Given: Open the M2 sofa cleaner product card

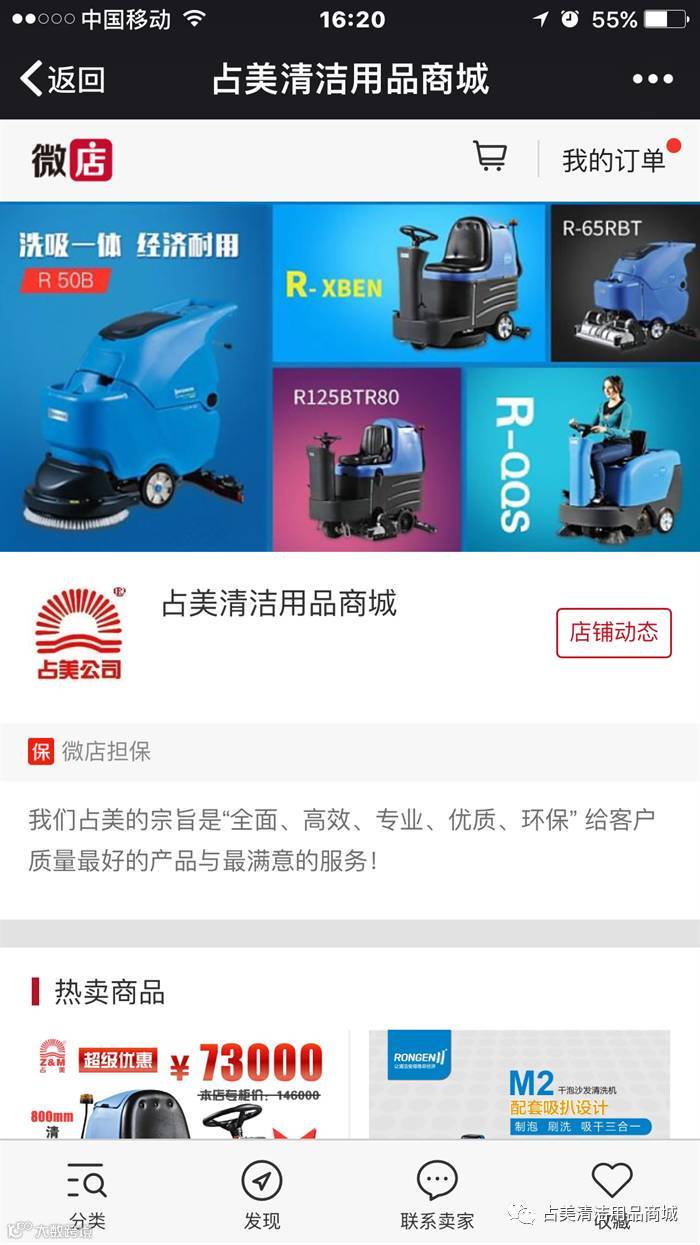Looking at the screenshot, I should [x=518, y=1087].
